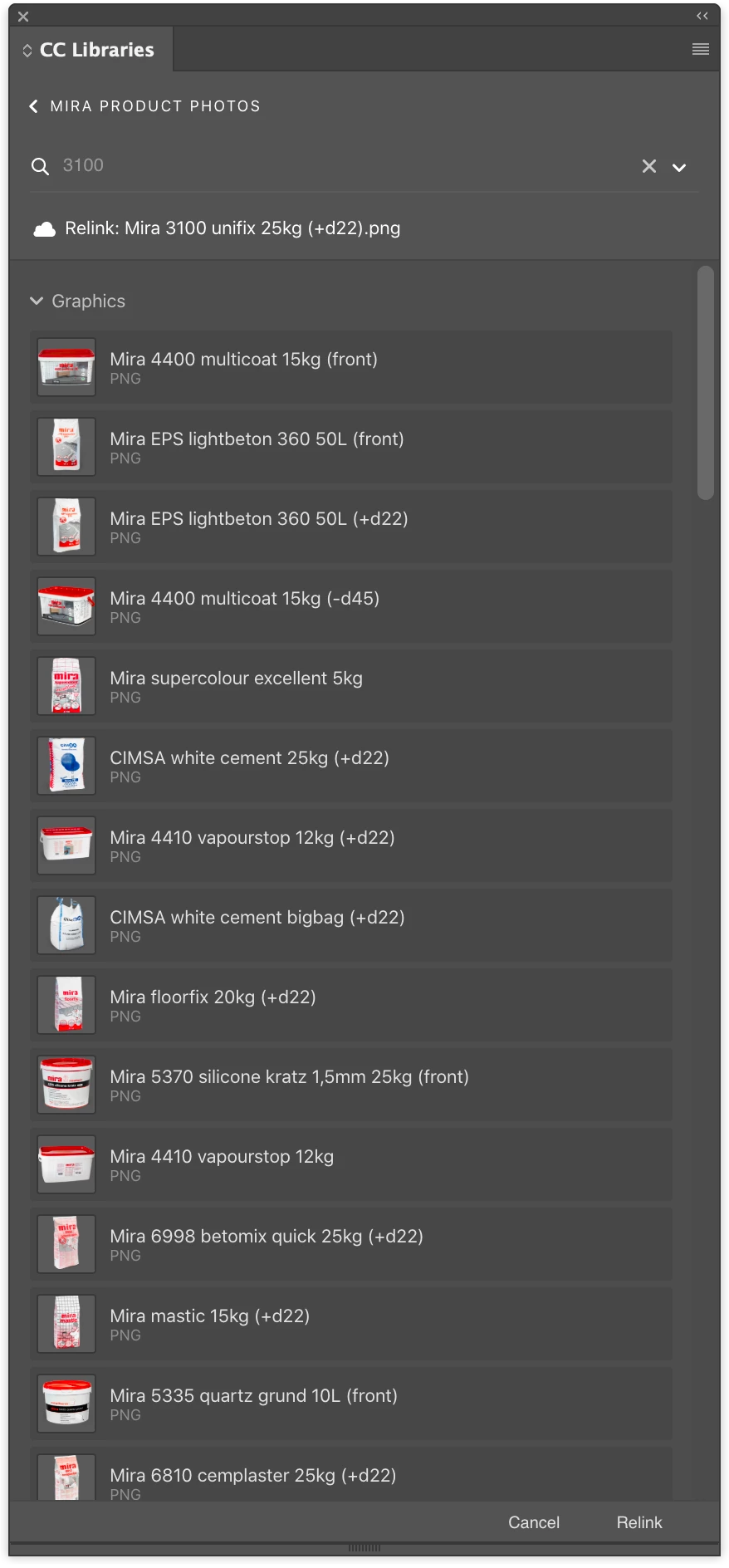Cancel the relink operation
Screen dimensions: 729x1568
534,1522
